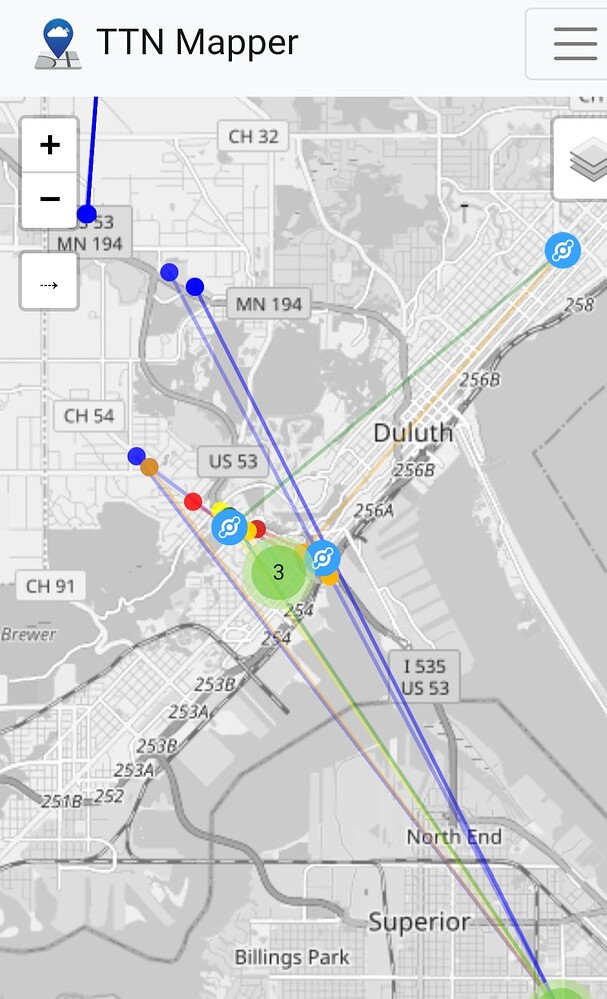Zoom out of the map
607x999 pixels.
(49, 199)
